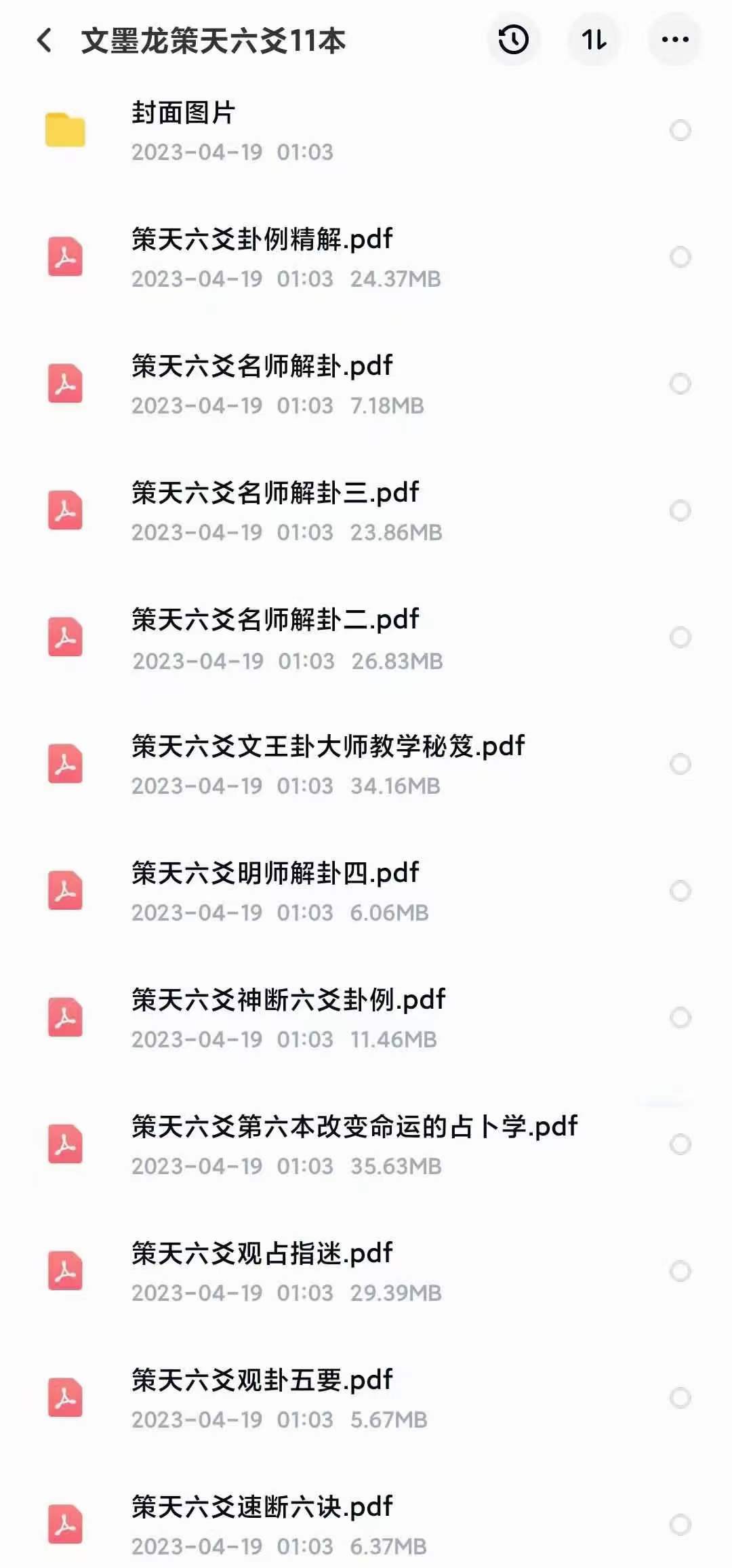
Task: Open the 封面图片 folder
Action: point(366,131)
